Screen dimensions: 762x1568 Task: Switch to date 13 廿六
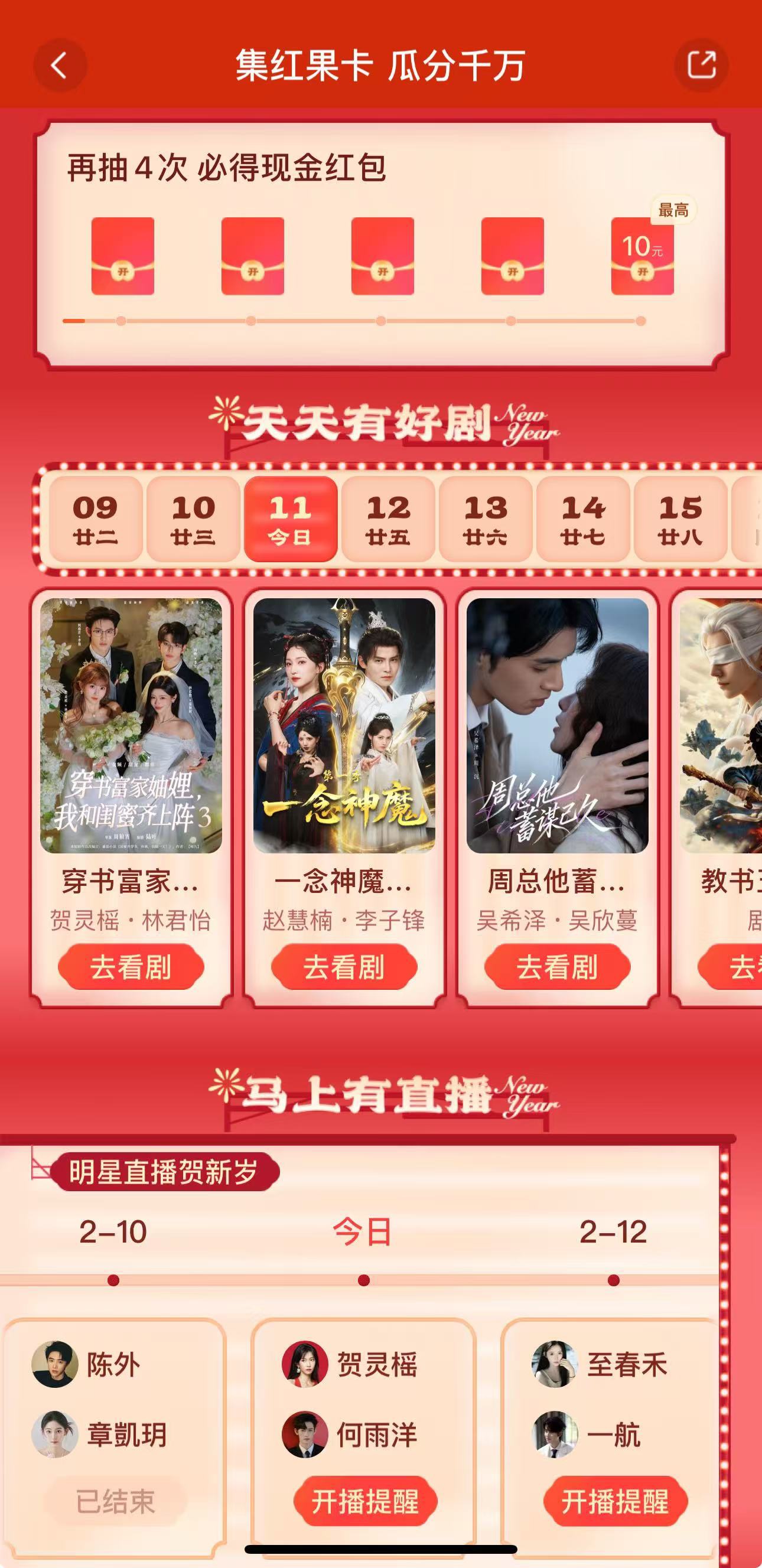click(x=486, y=519)
